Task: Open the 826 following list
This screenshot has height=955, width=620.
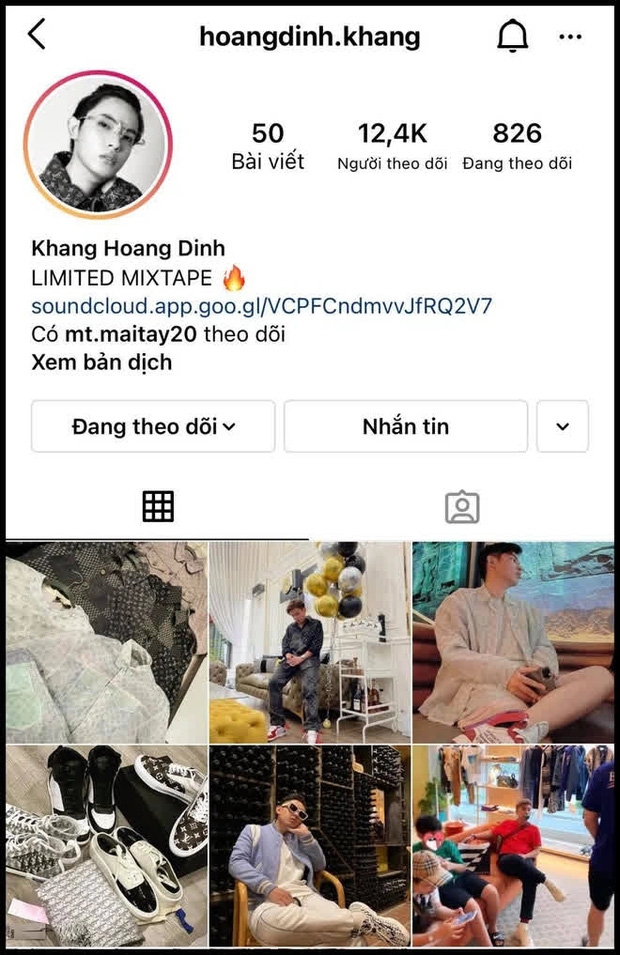Action: pyautogui.click(x=517, y=146)
